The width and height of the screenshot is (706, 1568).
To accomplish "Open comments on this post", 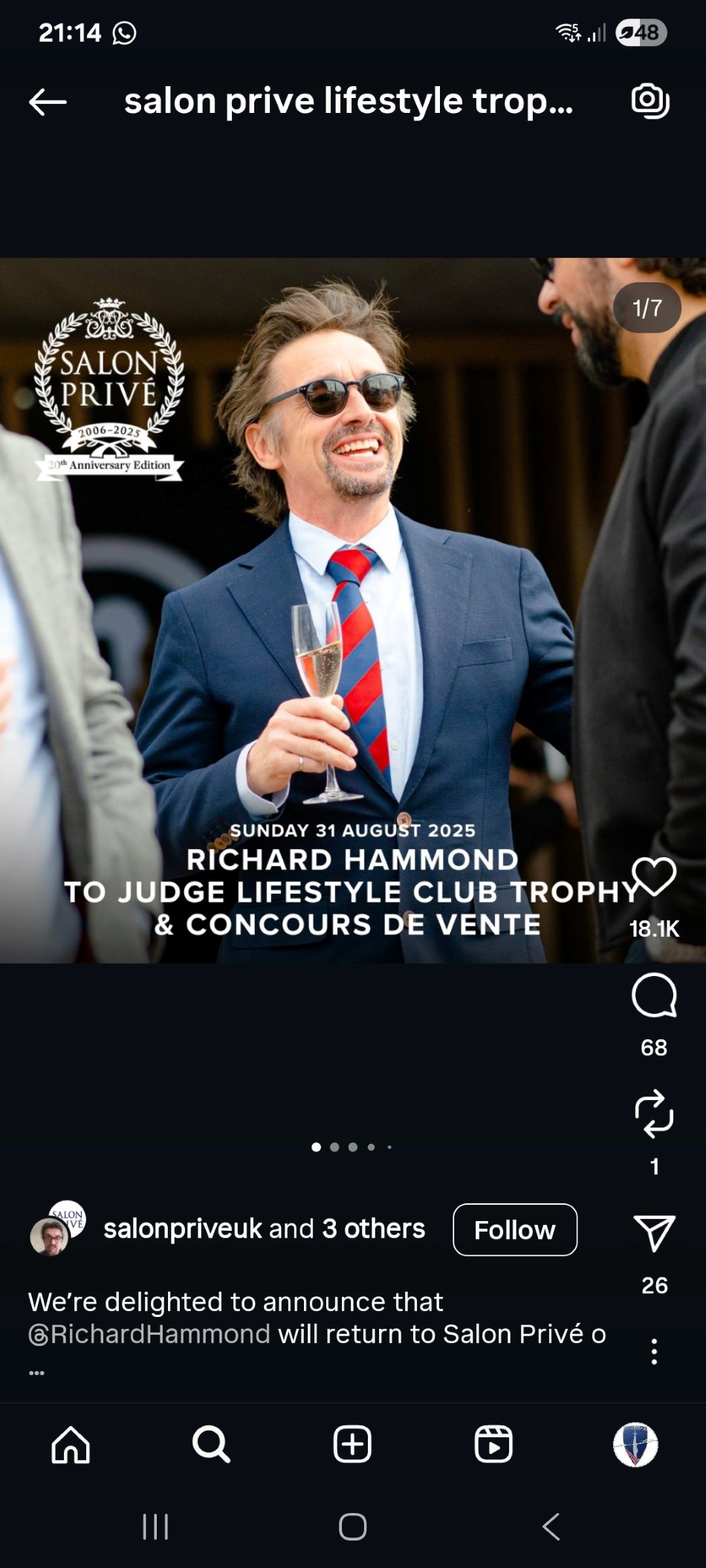I will pos(654,996).
